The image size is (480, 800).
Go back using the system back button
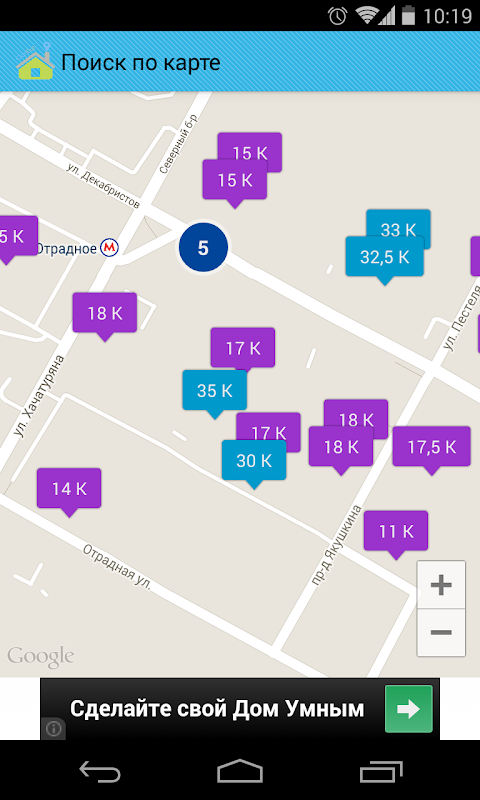coord(100,770)
